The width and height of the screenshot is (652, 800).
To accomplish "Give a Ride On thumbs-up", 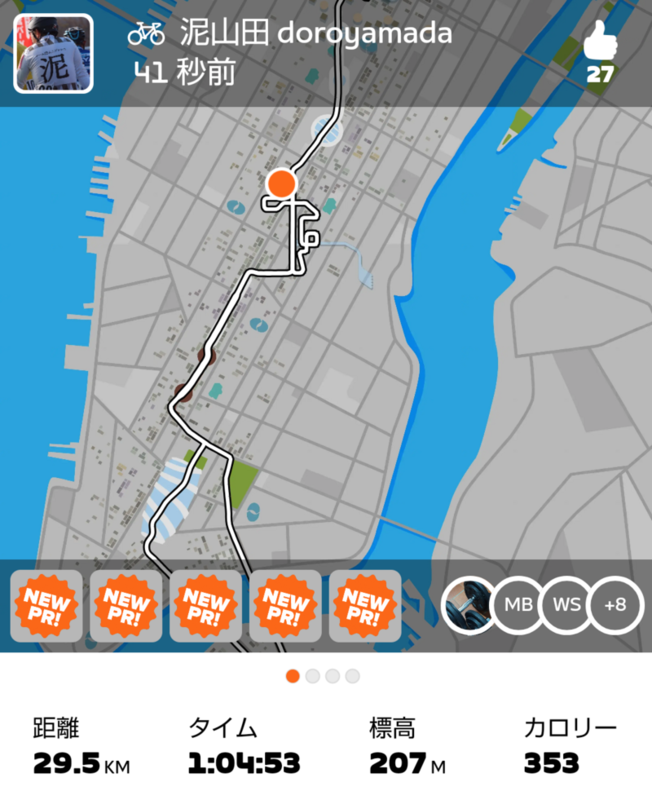I will coord(600,44).
